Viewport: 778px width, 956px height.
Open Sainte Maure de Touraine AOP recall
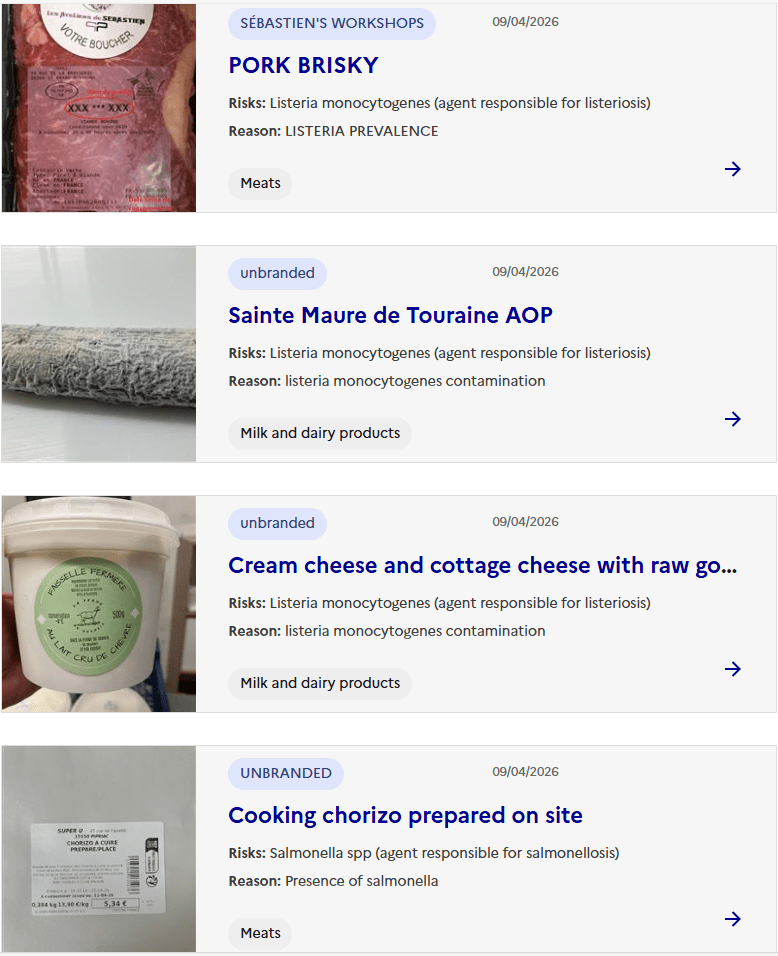[x=390, y=315]
